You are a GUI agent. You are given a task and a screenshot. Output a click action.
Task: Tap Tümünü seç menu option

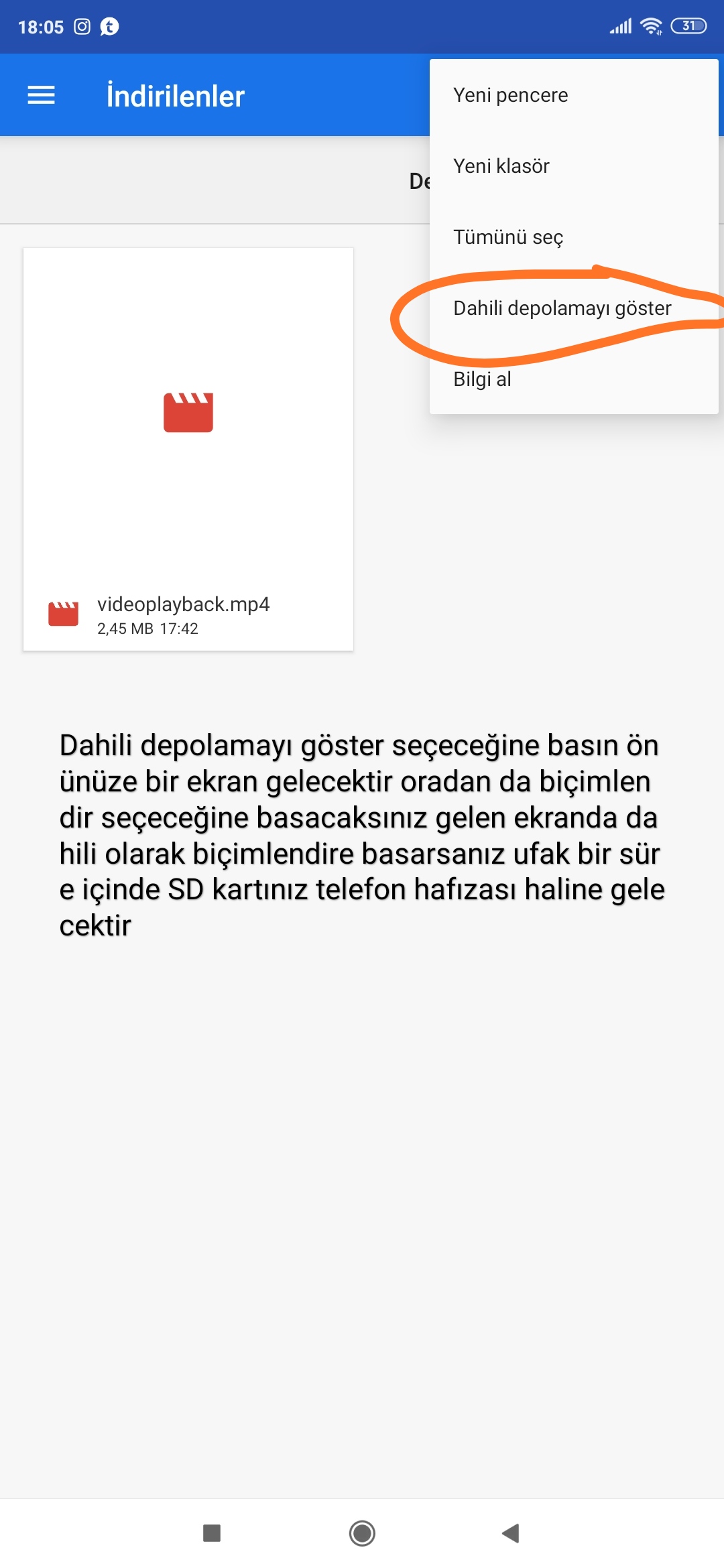coord(507,237)
